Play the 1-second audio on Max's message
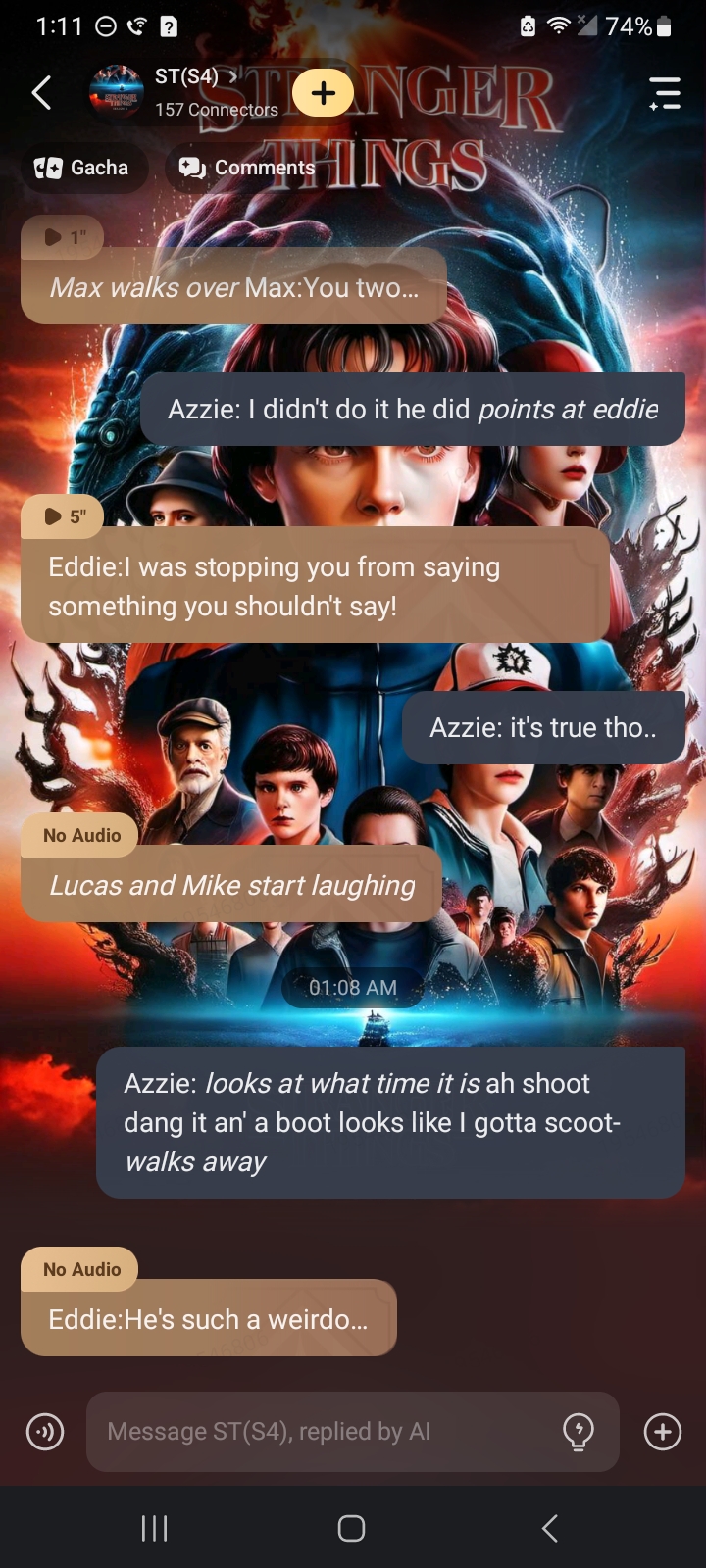The image size is (706, 1568). tap(63, 237)
